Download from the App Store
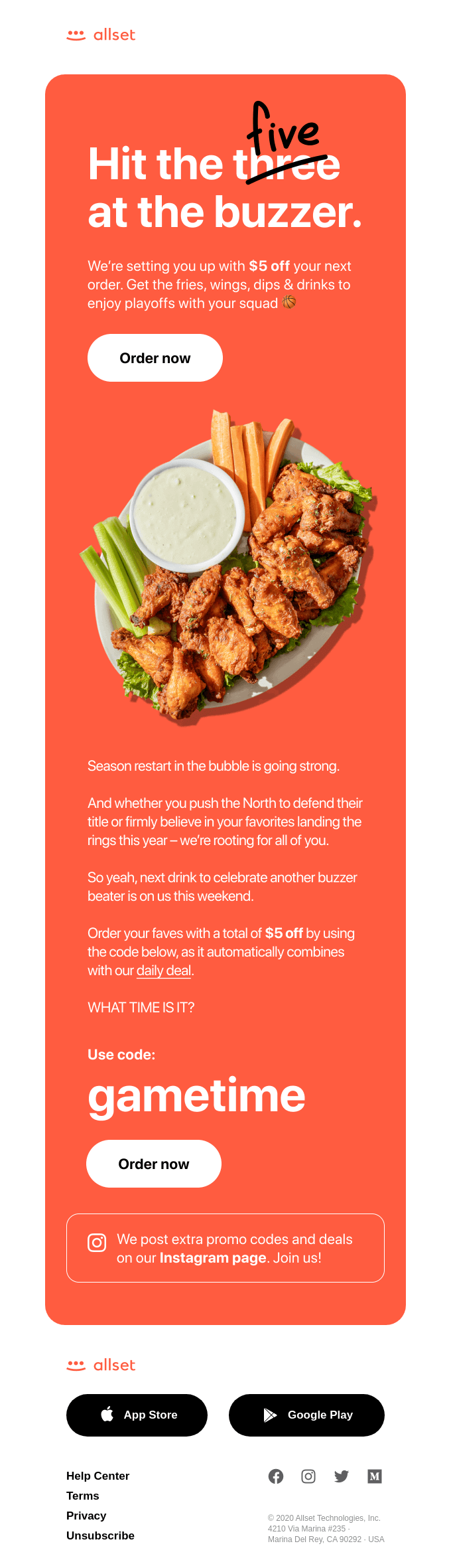The height and width of the screenshot is (1568, 451). pyautogui.click(x=137, y=1415)
